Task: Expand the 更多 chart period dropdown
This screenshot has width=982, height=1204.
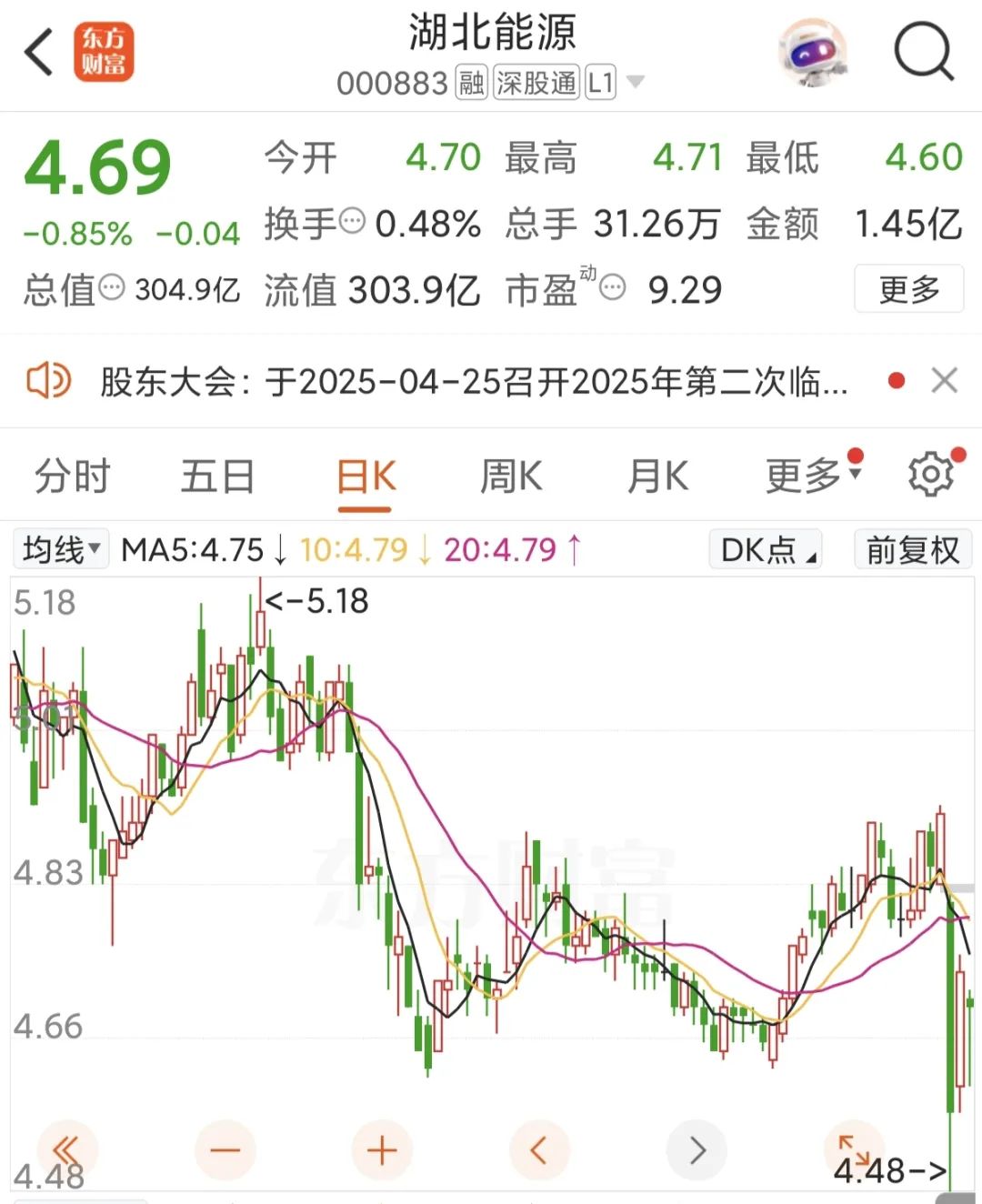Action: click(x=812, y=475)
